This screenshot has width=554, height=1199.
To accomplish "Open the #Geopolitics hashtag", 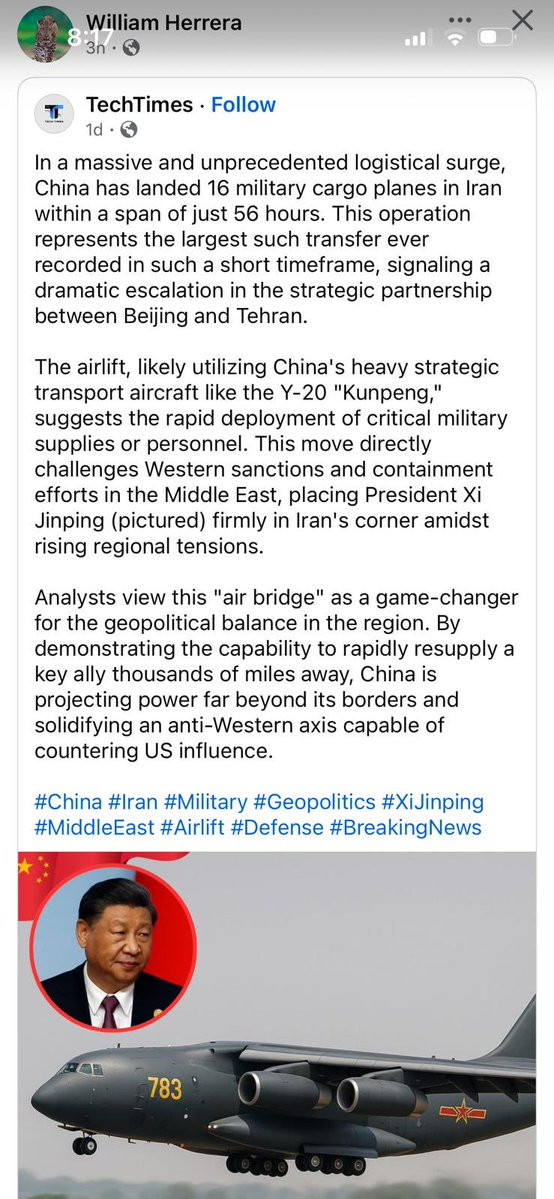I will (x=313, y=802).
